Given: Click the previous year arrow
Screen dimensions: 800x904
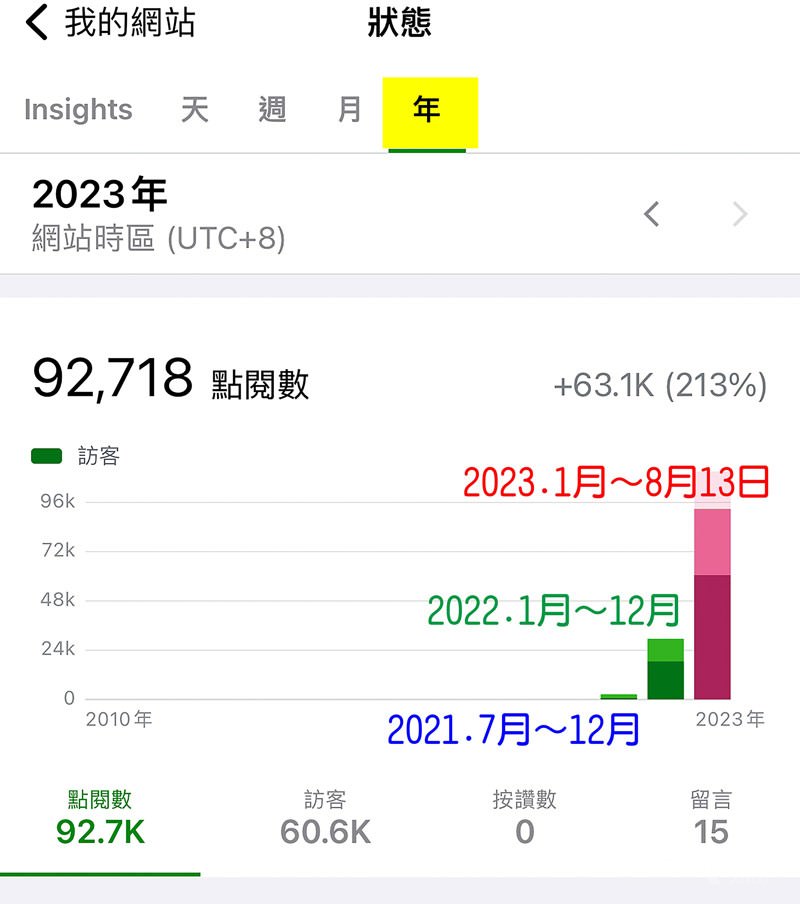Looking at the screenshot, I should click(x=651, y=213).
